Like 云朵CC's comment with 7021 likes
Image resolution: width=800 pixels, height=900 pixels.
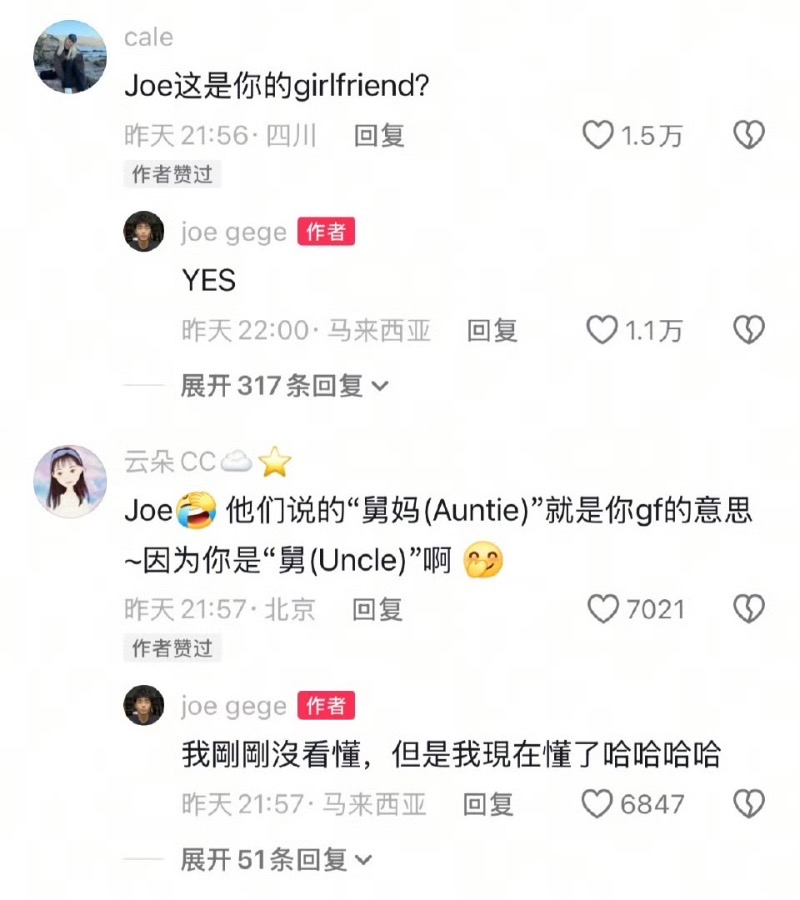602,608
